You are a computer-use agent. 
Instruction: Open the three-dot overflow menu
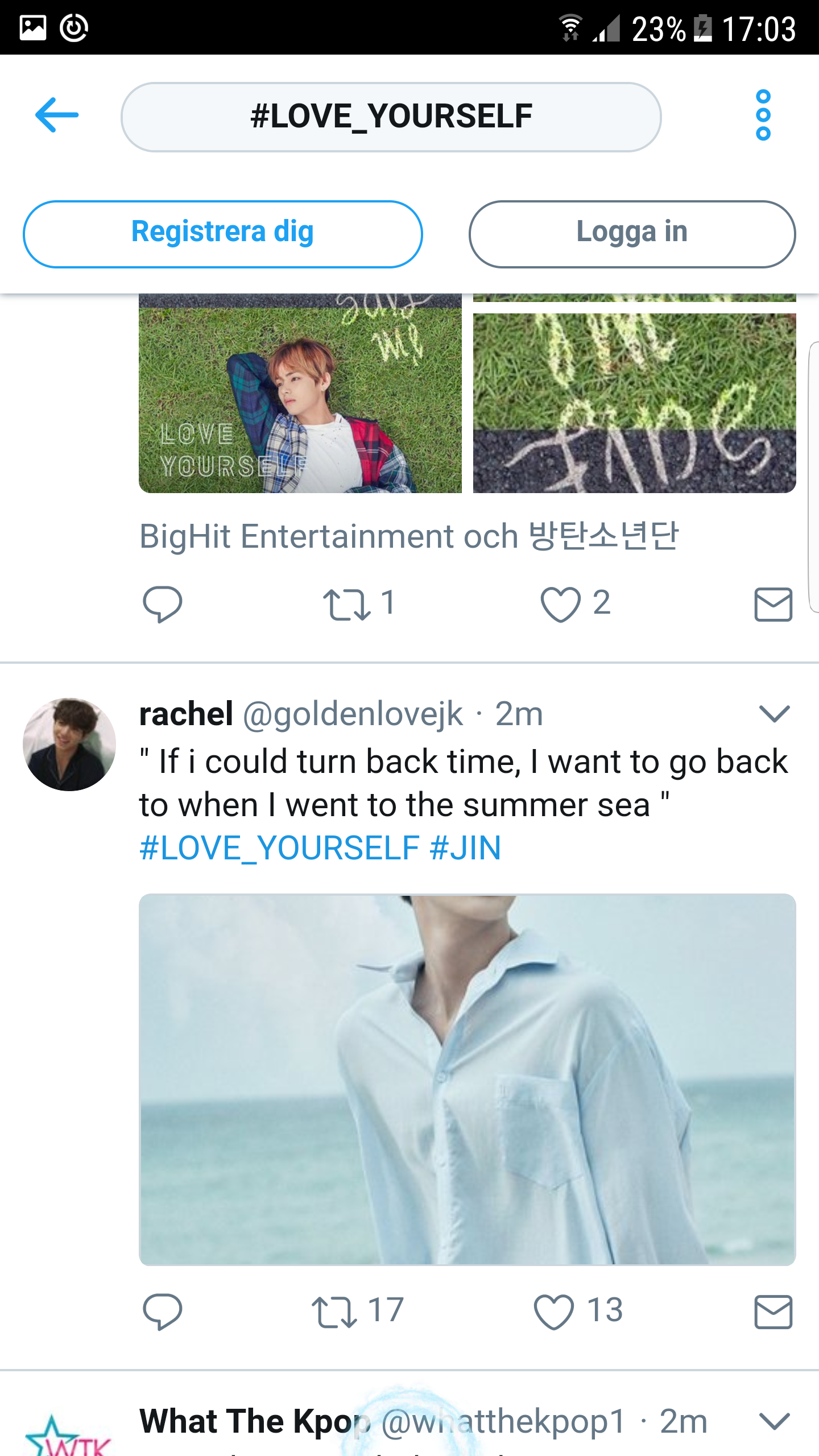click(763, 115)
